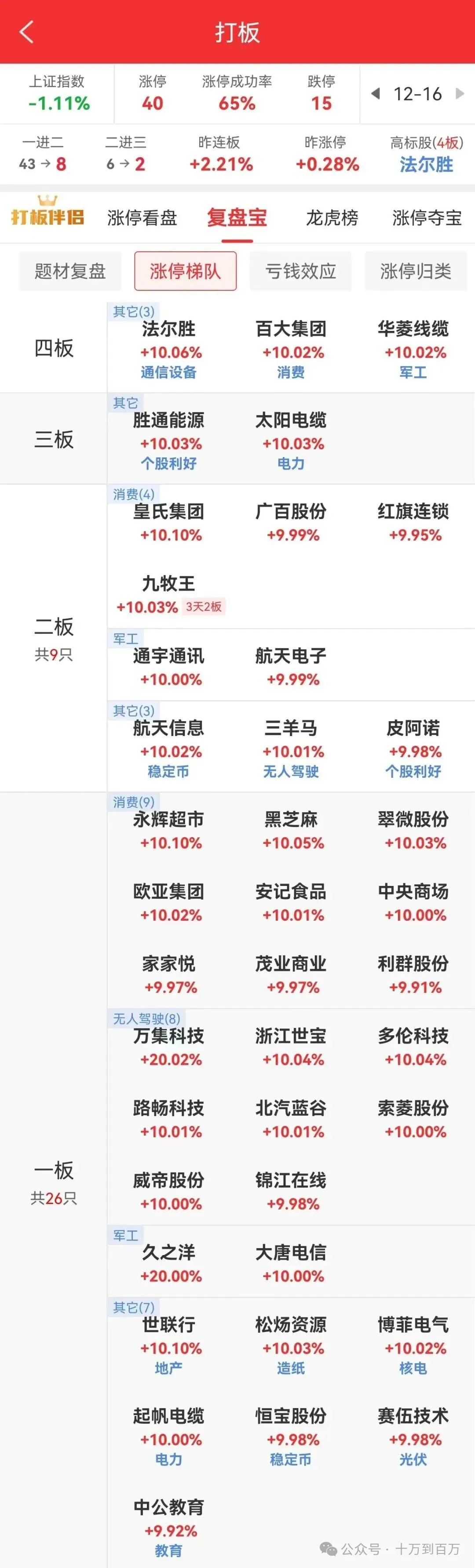Open the high-flyer stock link 法尔胜

point(426,164)
